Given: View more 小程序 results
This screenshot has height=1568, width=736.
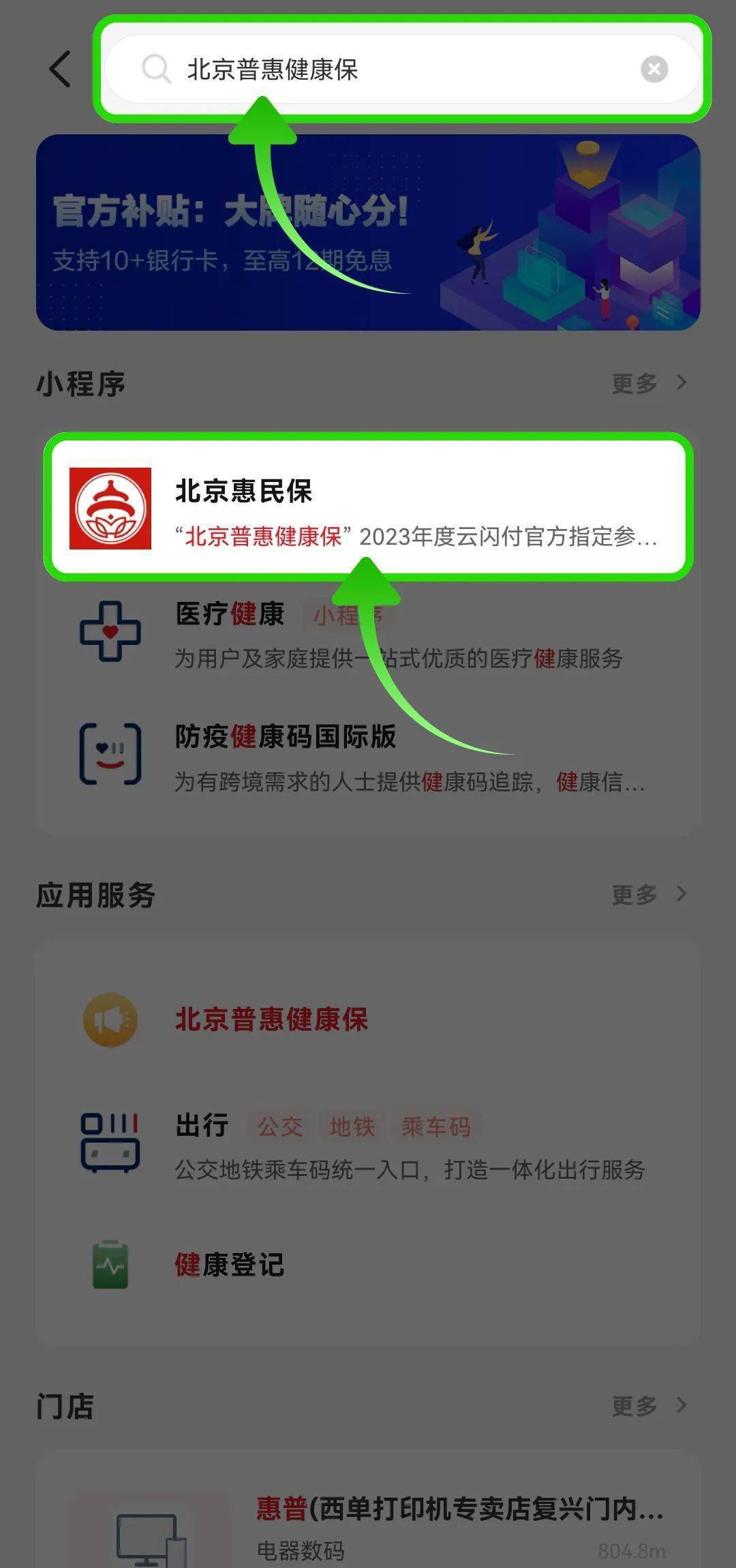Looking at the screenshot, I should pyautogui.click(x=647, y=383).
